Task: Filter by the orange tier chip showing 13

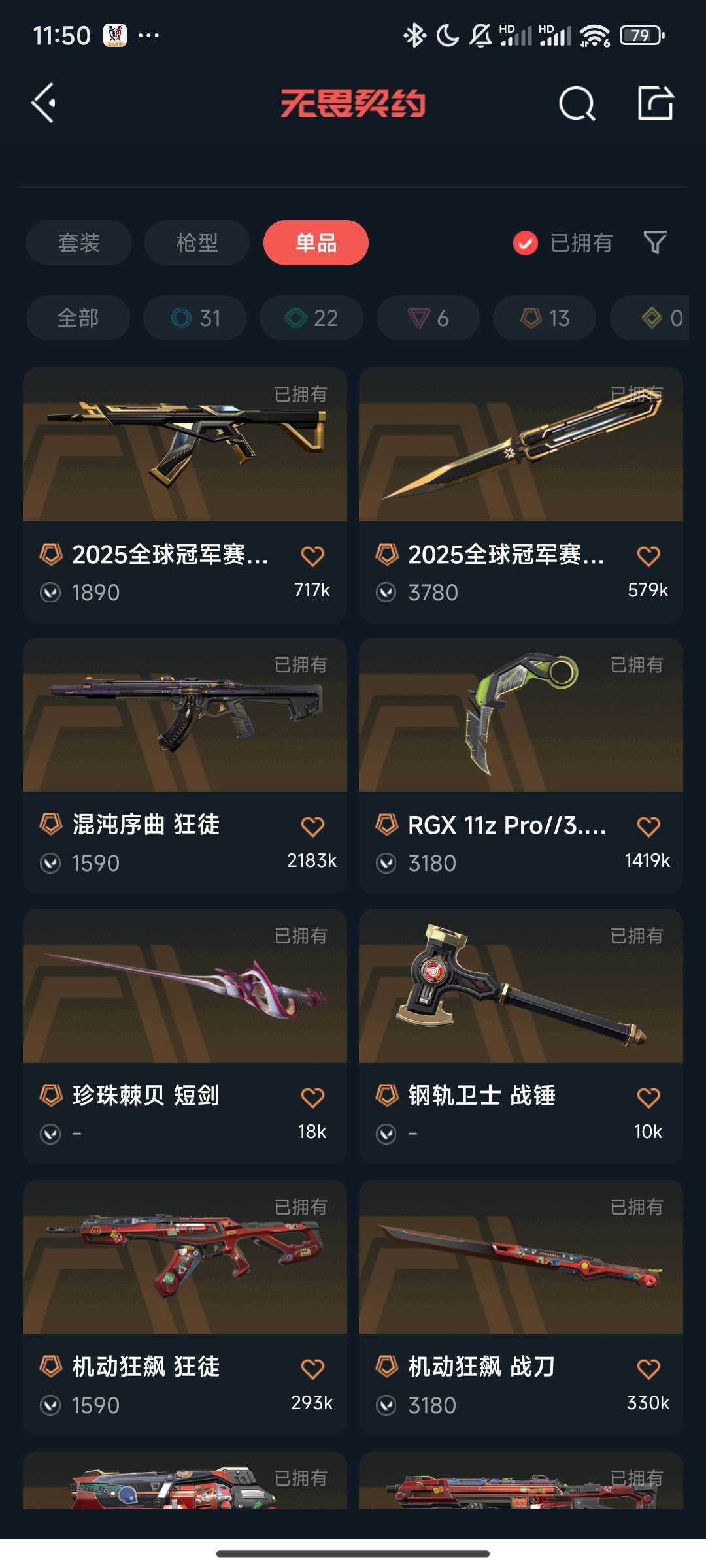Action: [x=545, y=318]
